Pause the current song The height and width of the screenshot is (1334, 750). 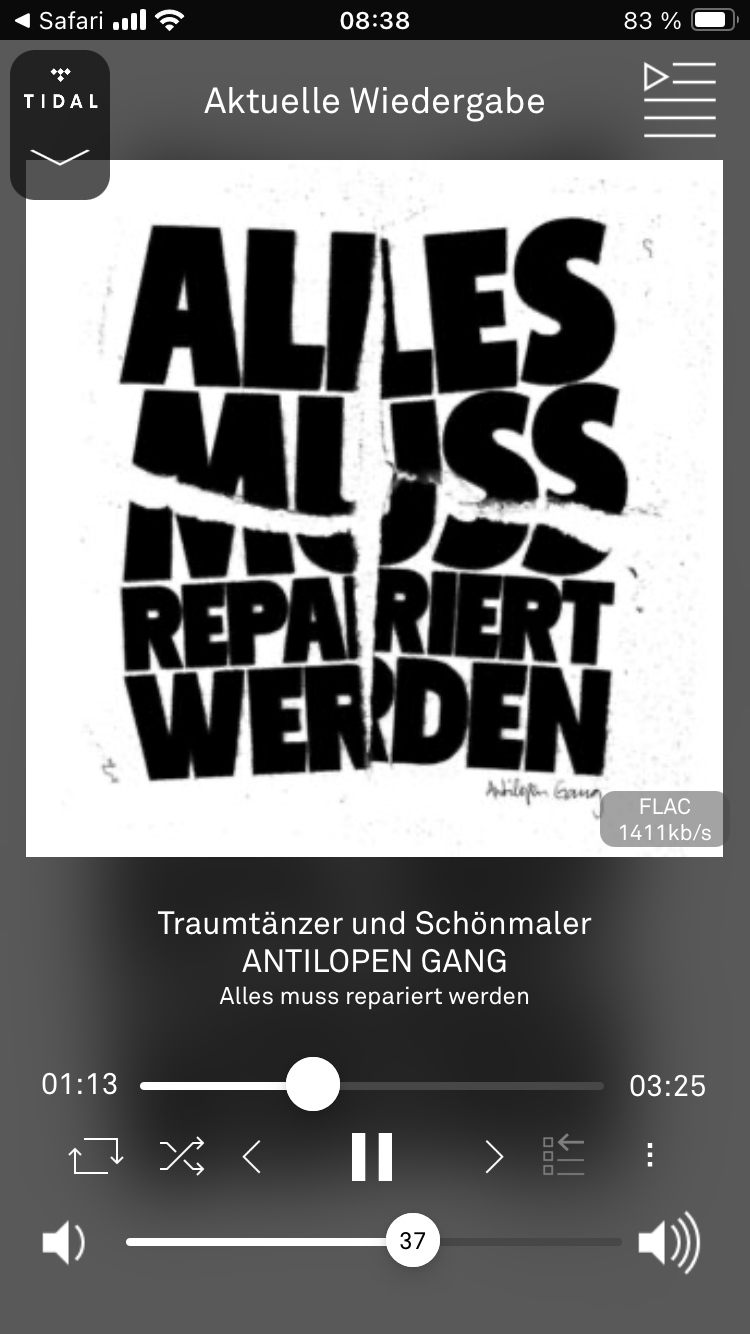click(372, 1157)
